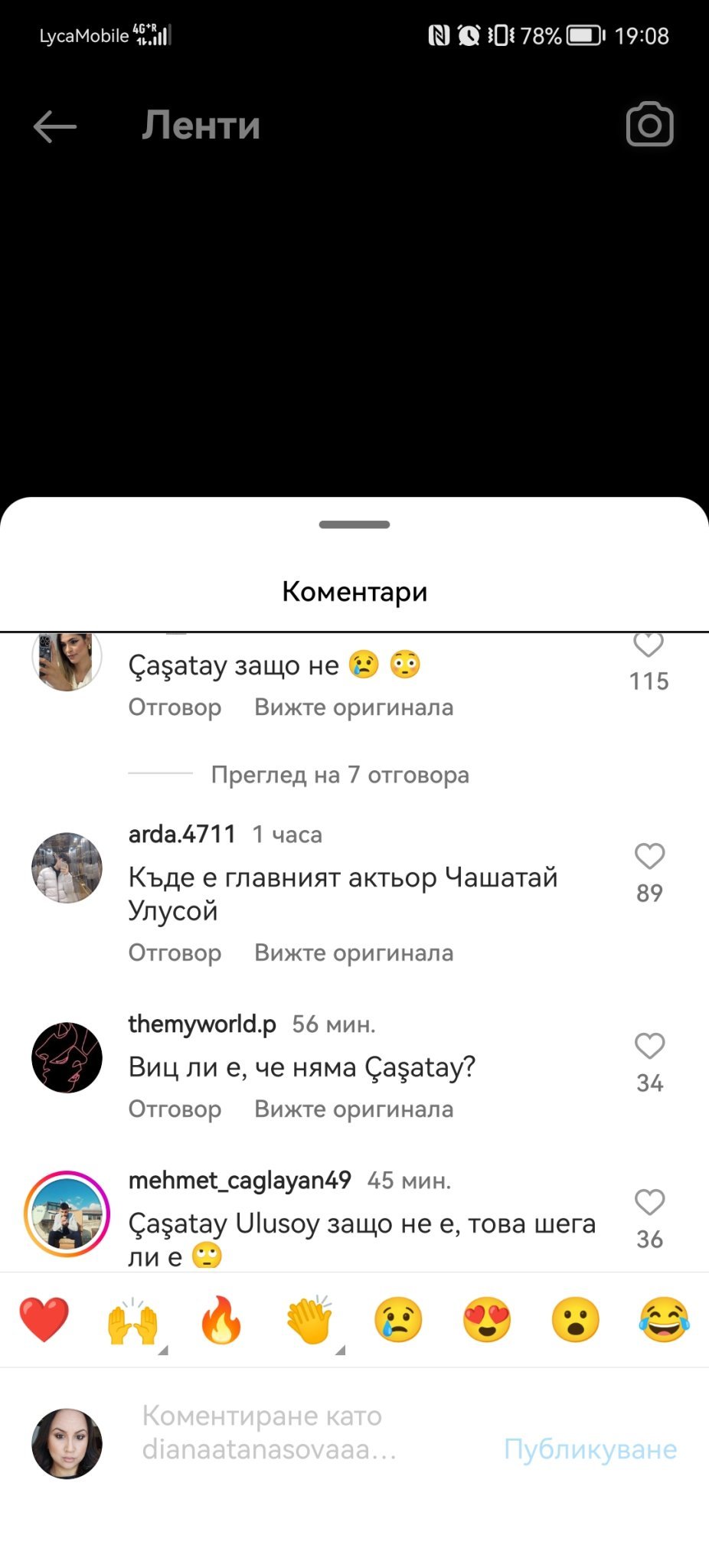Screen dimensions: 709x1568
Task: View original of themyworld.p's comment
Action: click(354, 1109)
